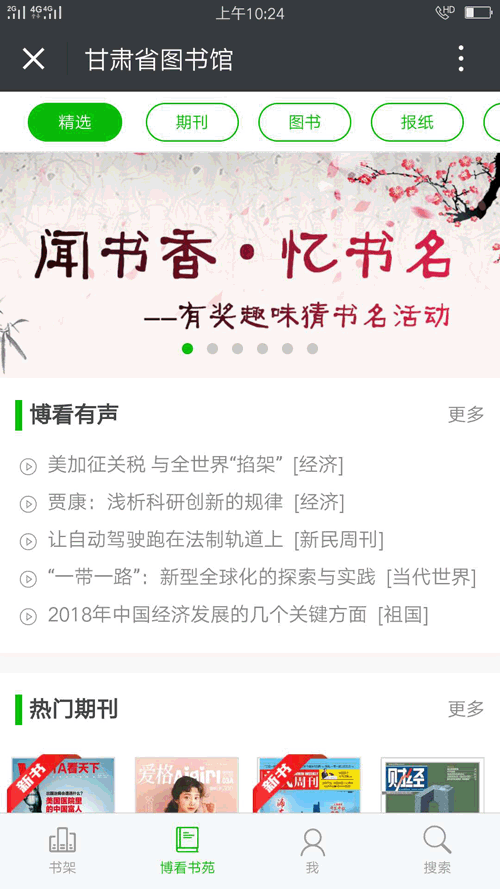Select the 精选 chip
Screen dimensions: 500x889
pos(75,122)
